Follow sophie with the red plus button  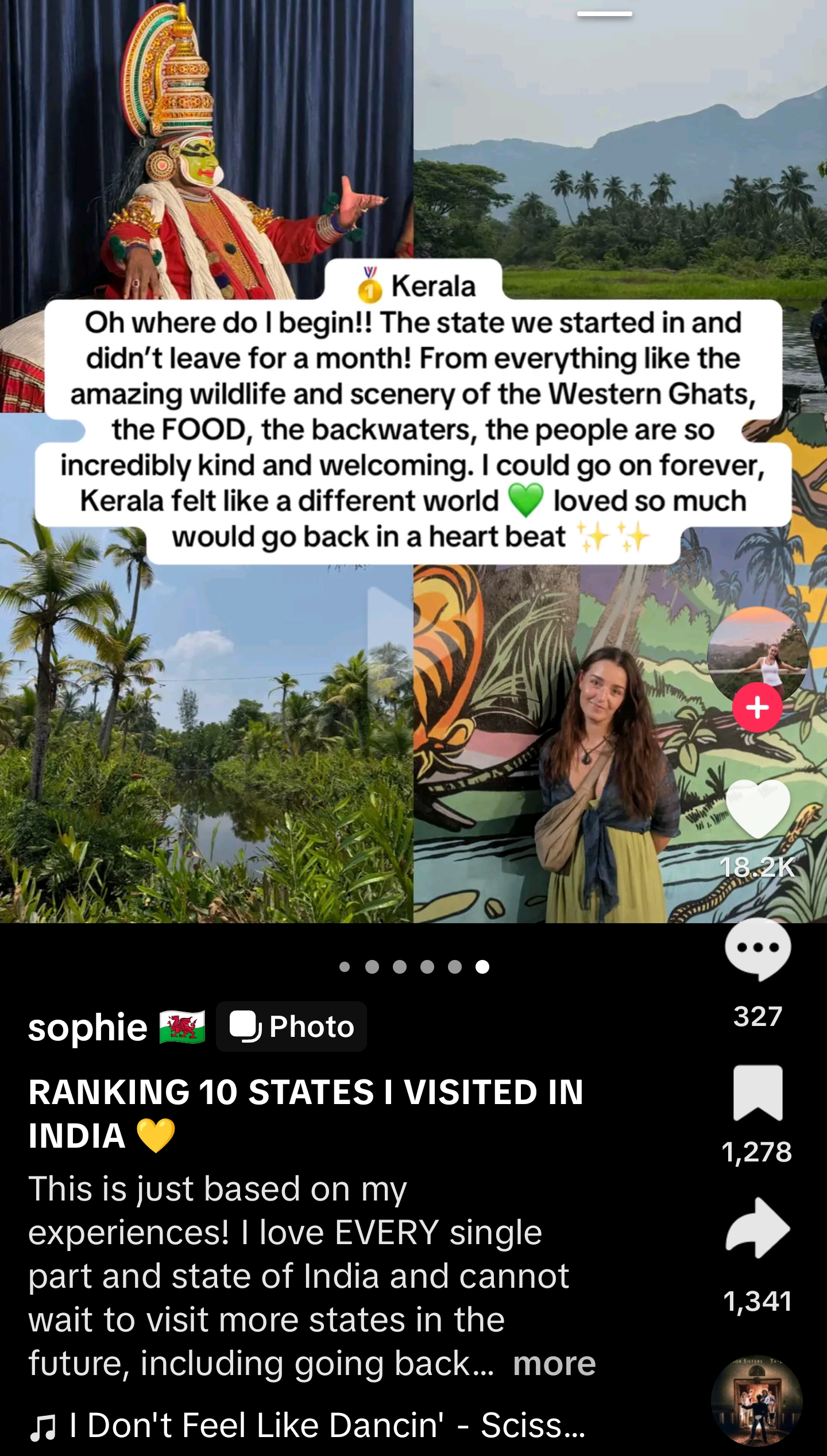point(757,707)
